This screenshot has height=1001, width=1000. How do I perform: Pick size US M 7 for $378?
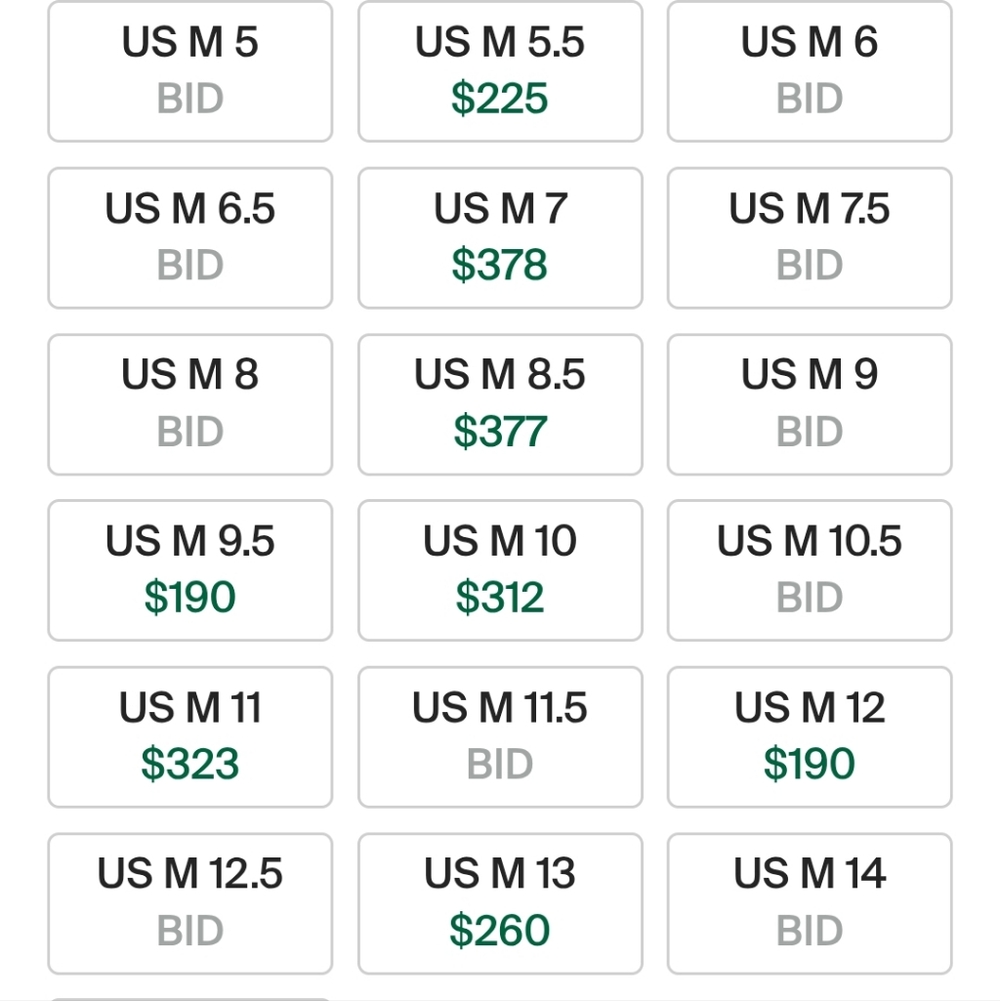500,238
